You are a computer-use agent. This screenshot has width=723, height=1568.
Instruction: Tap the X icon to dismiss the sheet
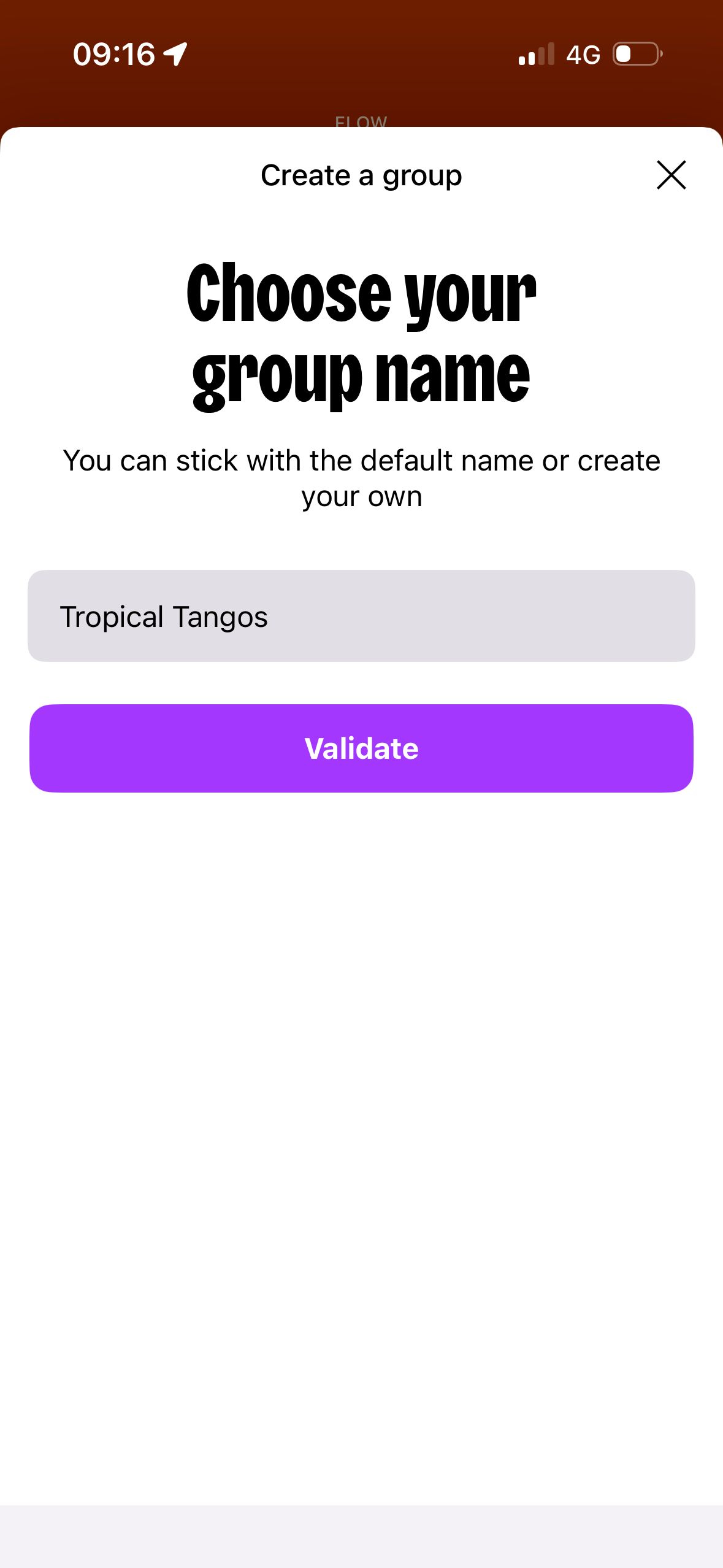coord(671,175)
